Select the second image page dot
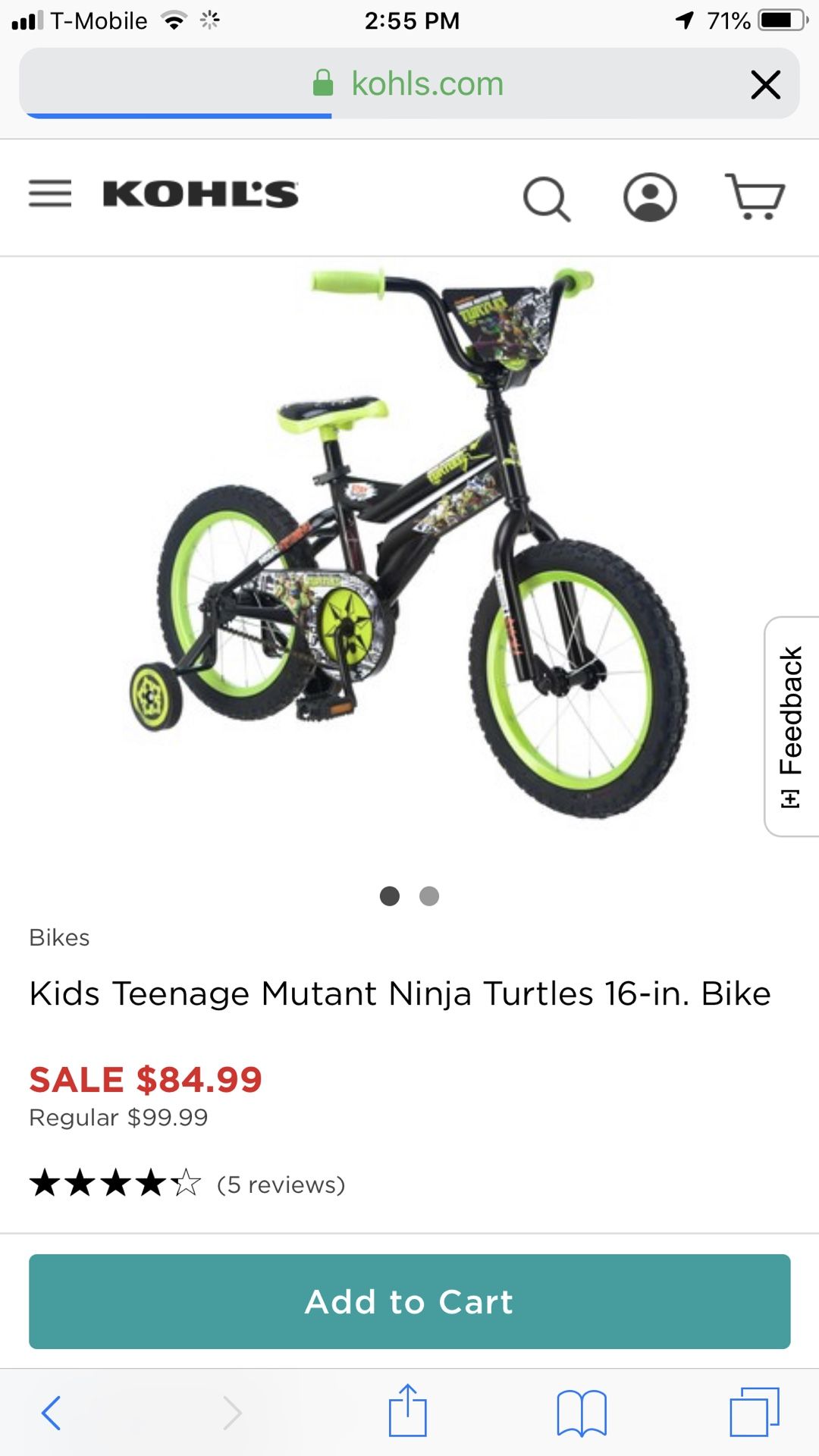The image size is (819, 1456). coord(429,896)
